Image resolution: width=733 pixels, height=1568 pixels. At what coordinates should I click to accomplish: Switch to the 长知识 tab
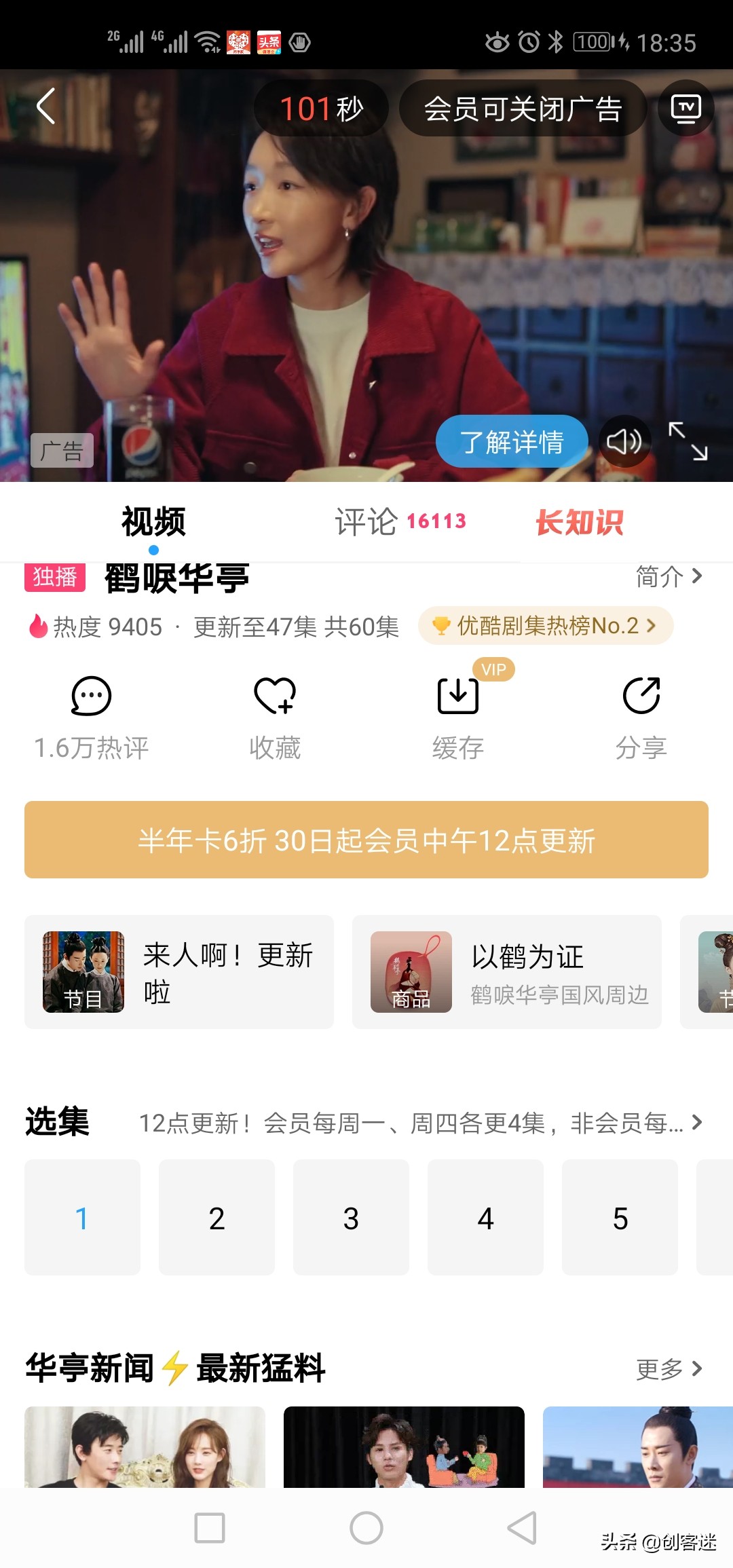point(579,522)
